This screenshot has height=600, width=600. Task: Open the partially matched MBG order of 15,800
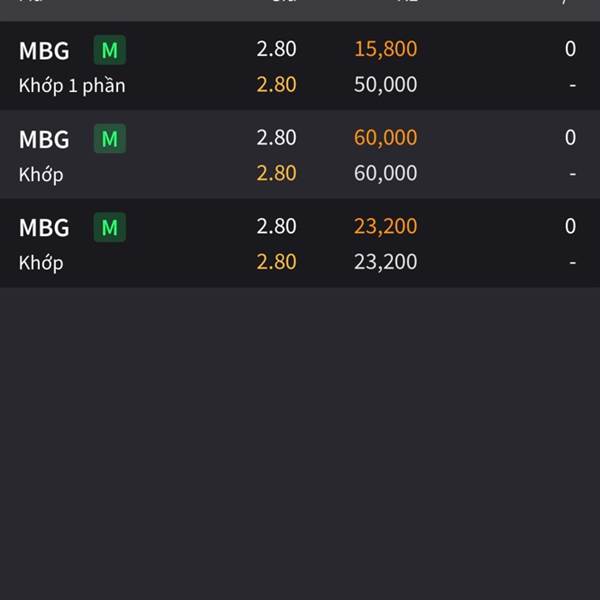[300, 67]
